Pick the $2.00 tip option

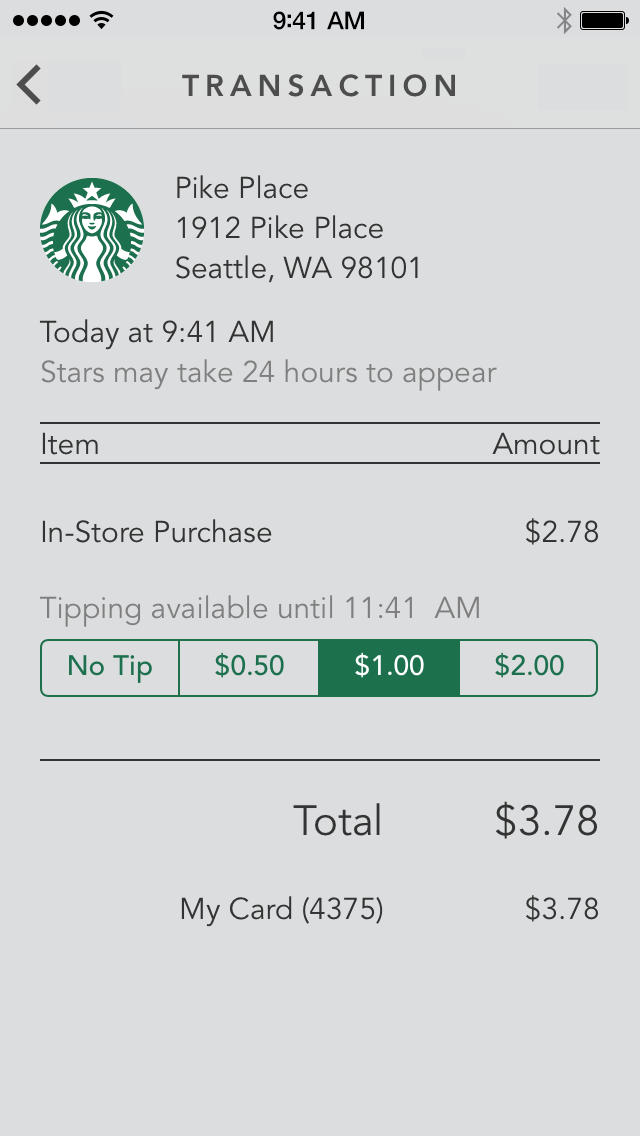[528, 667]
